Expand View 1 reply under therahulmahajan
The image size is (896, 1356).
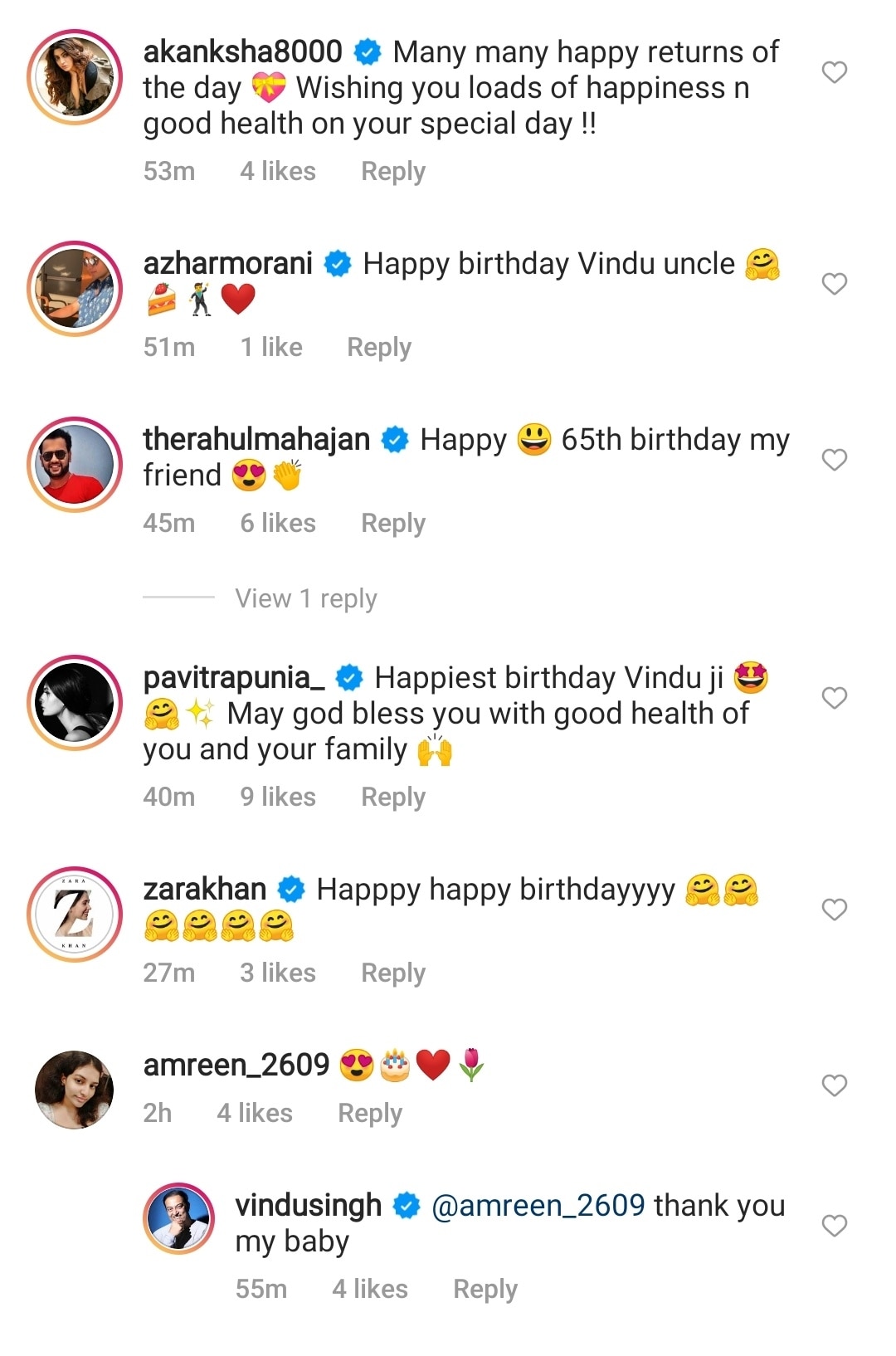(x=305, y=598)
